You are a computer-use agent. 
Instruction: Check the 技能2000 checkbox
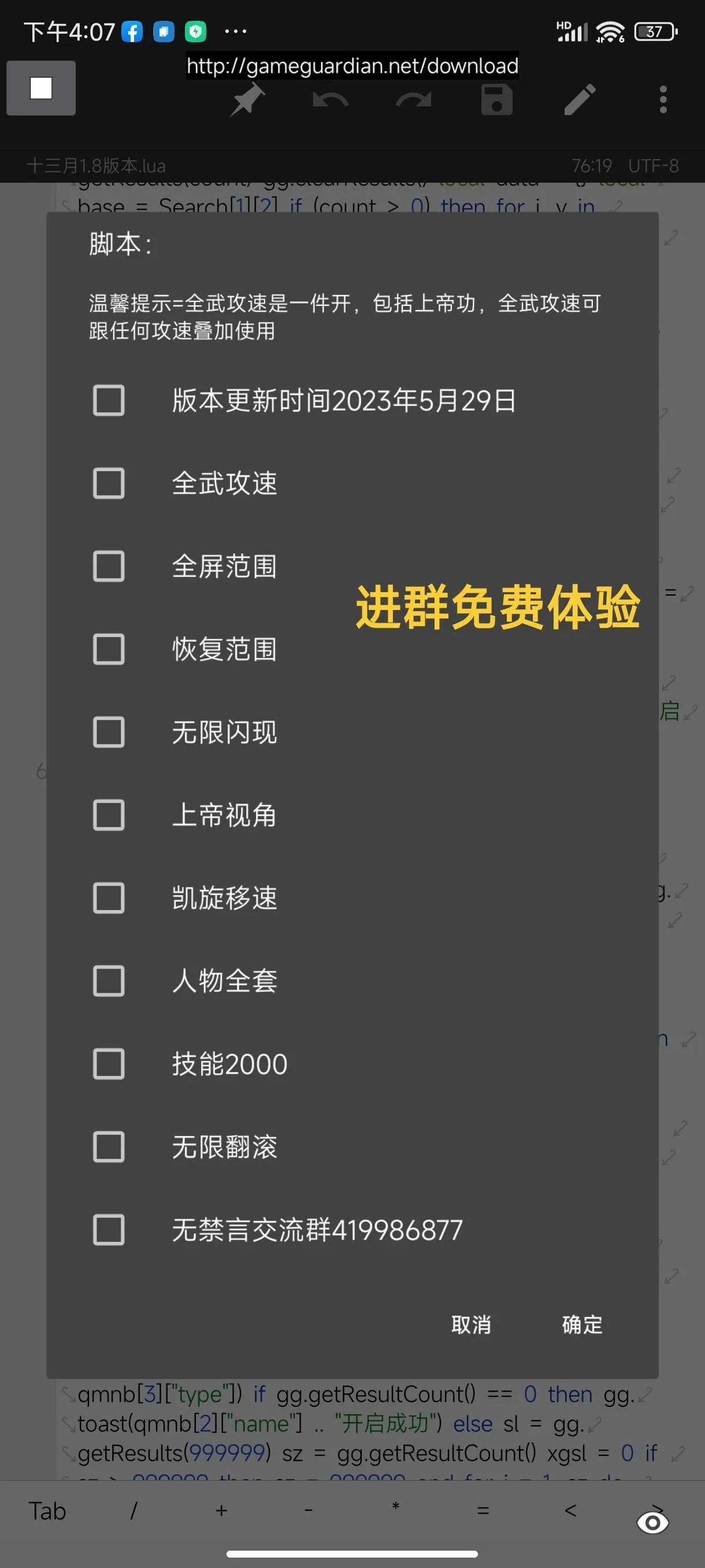pyautogui.click(x=109, y=1063)
